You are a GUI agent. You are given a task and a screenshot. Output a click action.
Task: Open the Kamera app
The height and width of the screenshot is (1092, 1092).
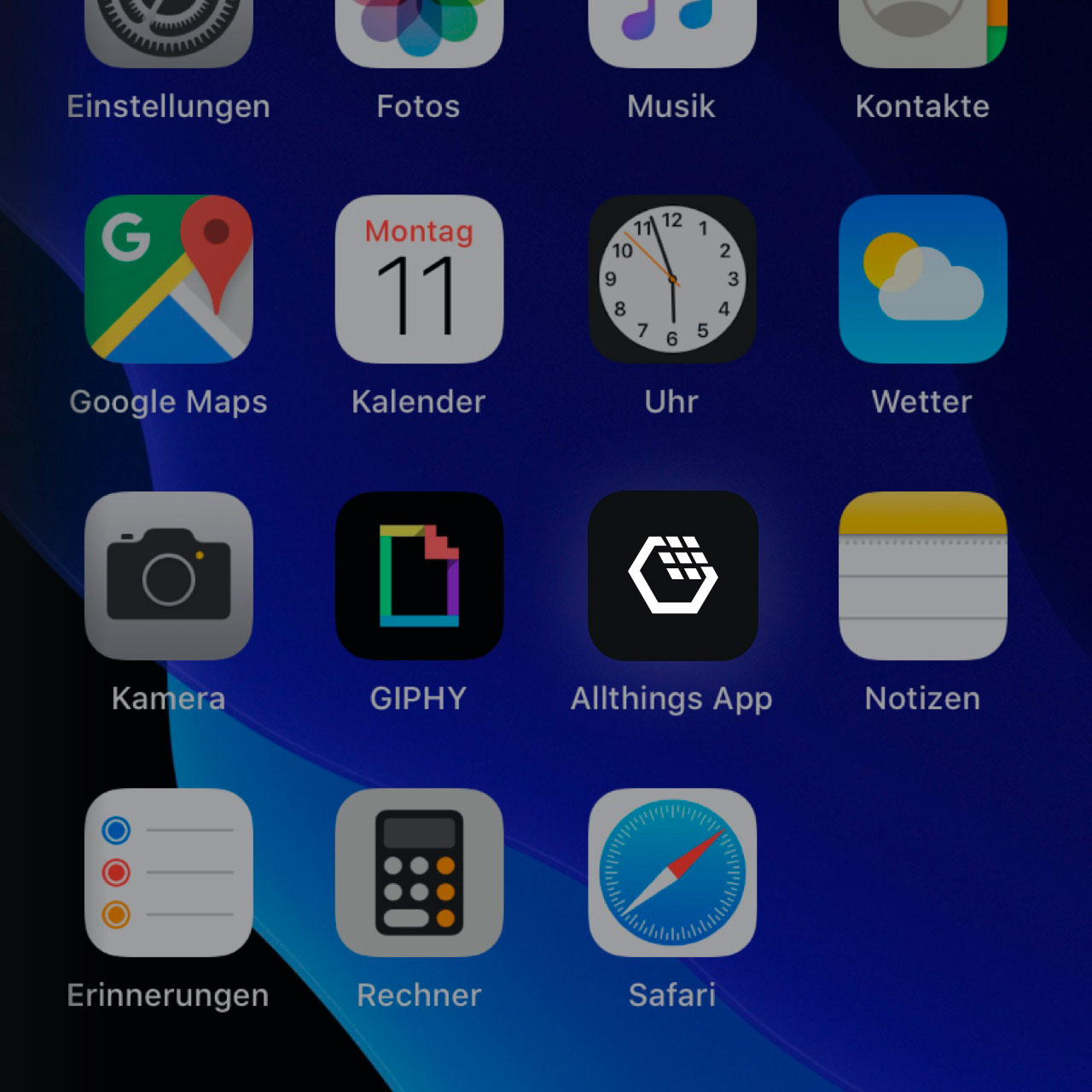click(168, 576)
